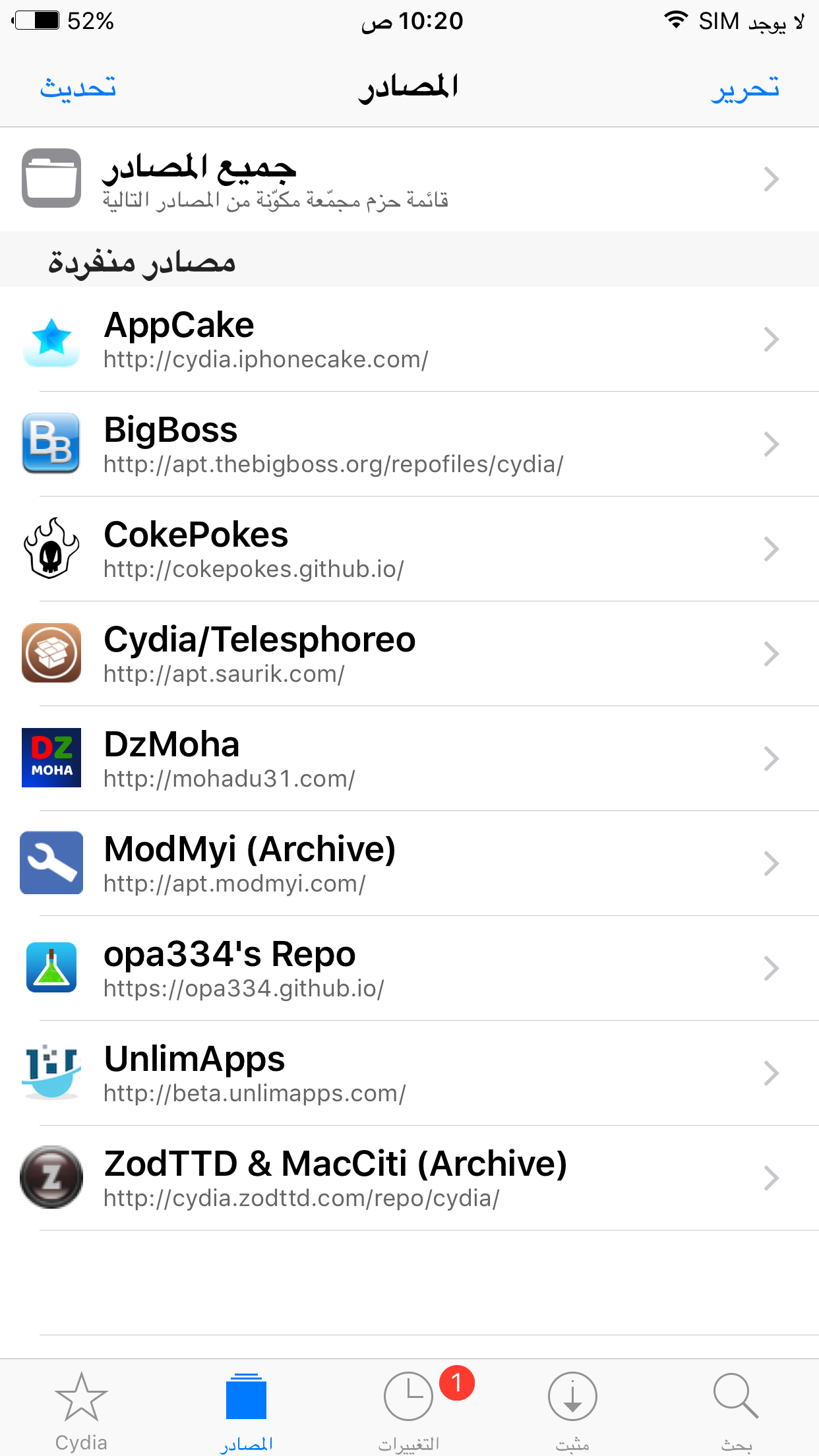This screenshot has width=819, height=1456.
Task: Select the UnlimApps source
Action: click(x=409, y=1074)
